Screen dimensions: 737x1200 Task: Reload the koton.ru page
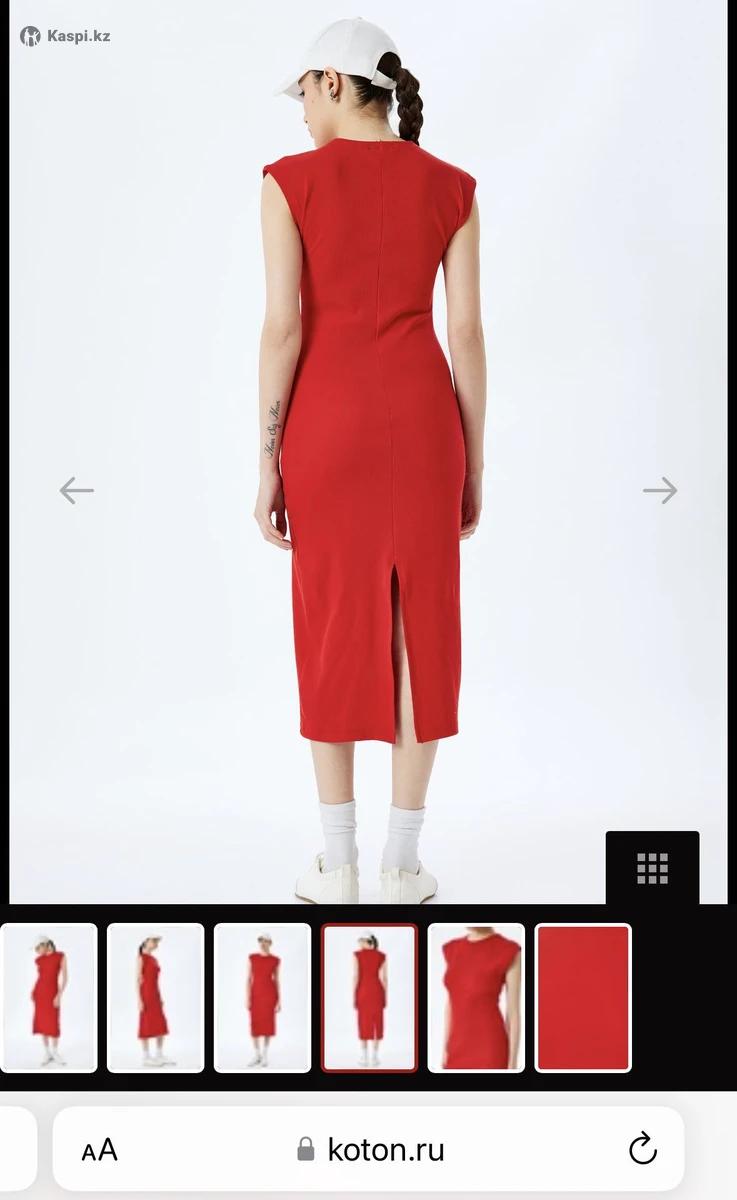(643, 1150)
